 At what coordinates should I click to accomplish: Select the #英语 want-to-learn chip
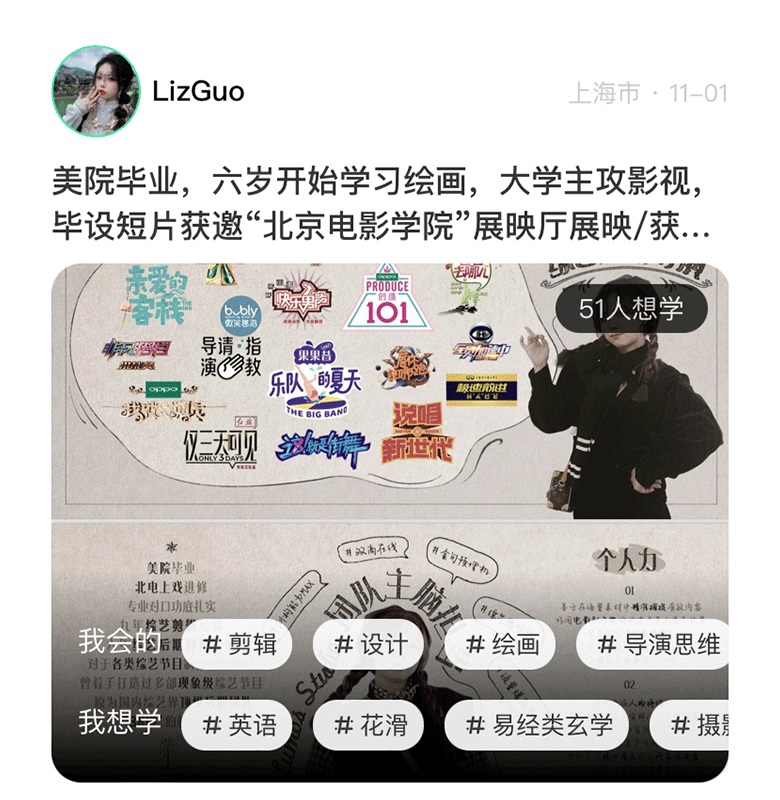pos(238,725)
